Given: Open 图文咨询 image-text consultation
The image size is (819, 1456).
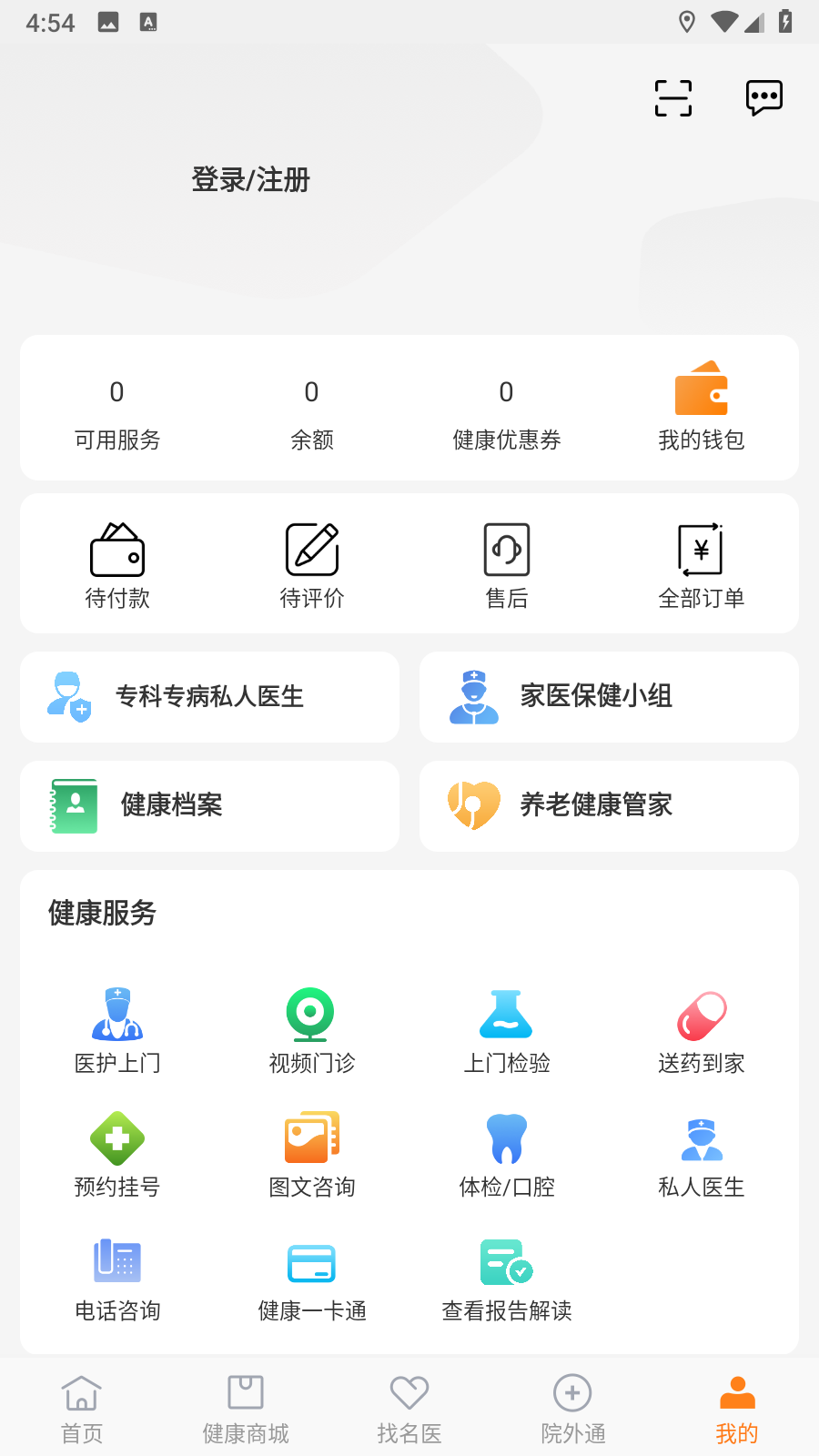Looking at the screenshot, I should (311, 1153).
